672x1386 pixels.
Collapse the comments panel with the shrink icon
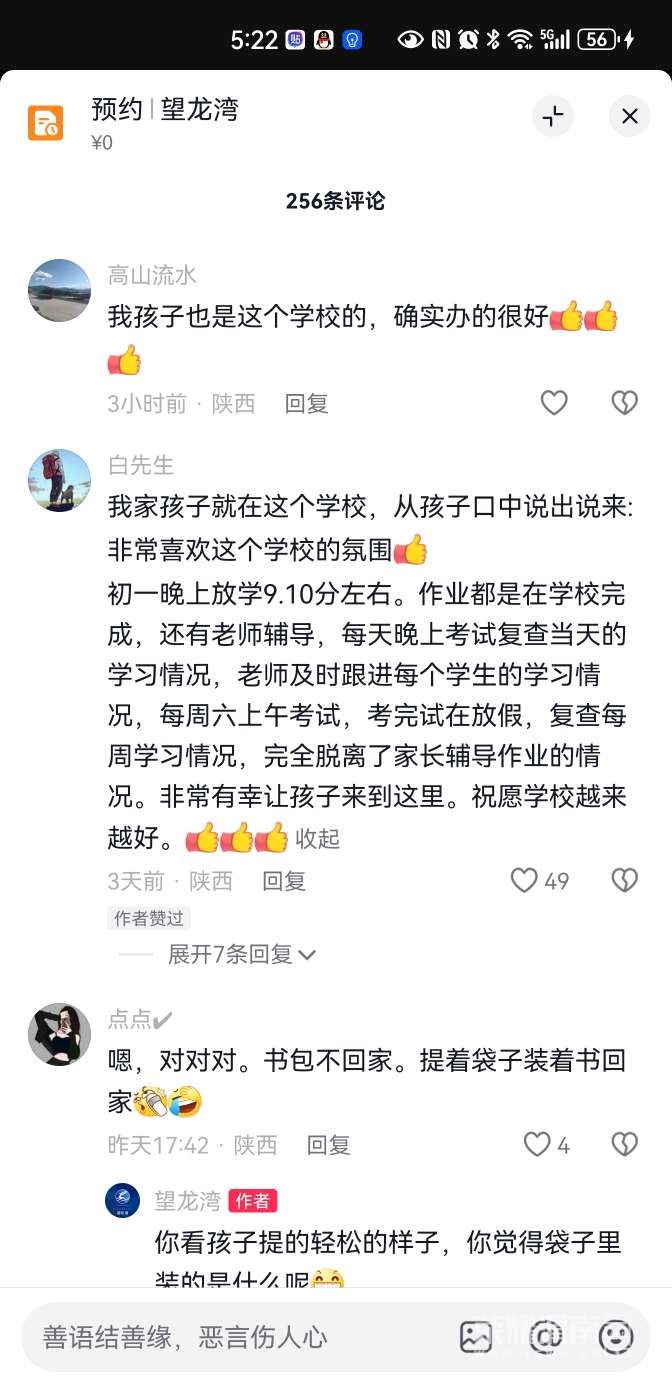[x=553, y=117]
